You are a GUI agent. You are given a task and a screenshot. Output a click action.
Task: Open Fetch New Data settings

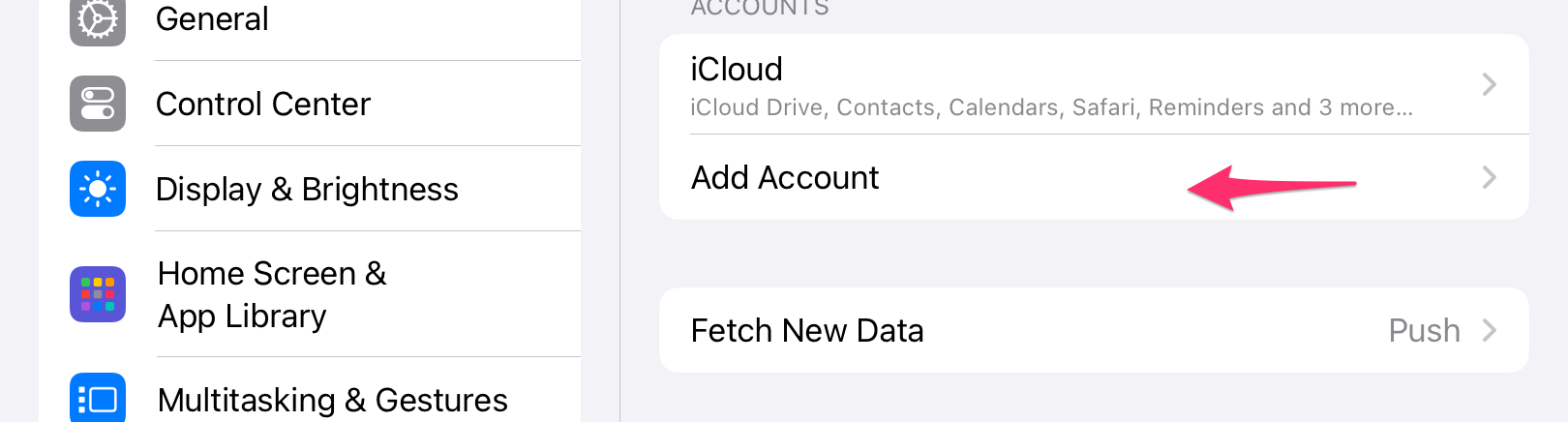pyautogui.click(x=1094, y=331)
